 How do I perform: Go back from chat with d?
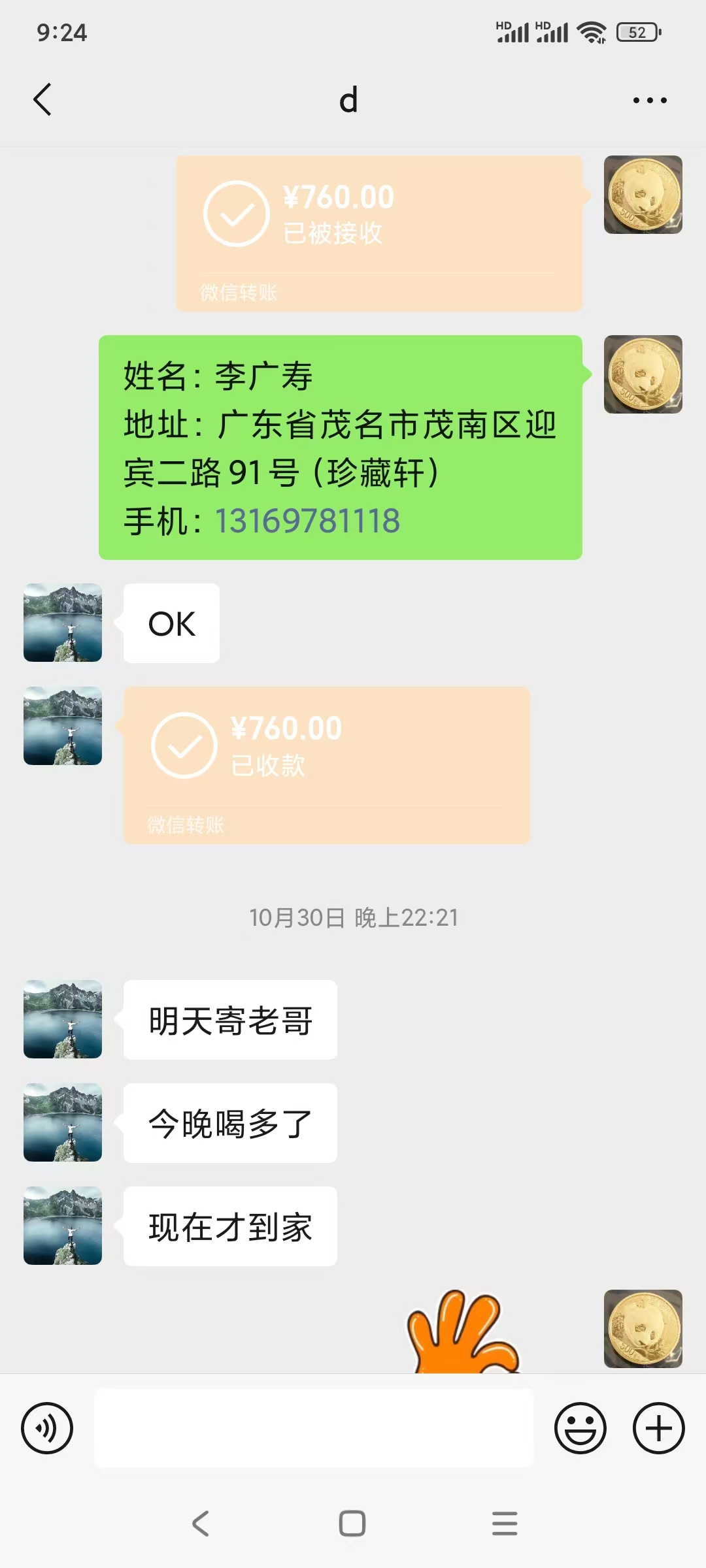click(42, 100)
